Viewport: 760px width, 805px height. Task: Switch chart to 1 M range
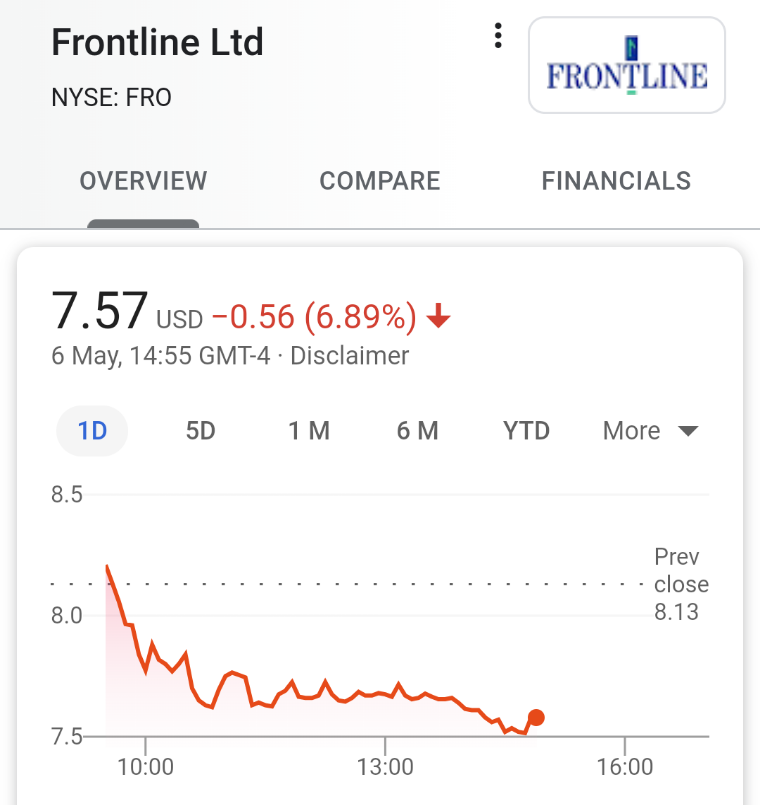coord(309,431)
